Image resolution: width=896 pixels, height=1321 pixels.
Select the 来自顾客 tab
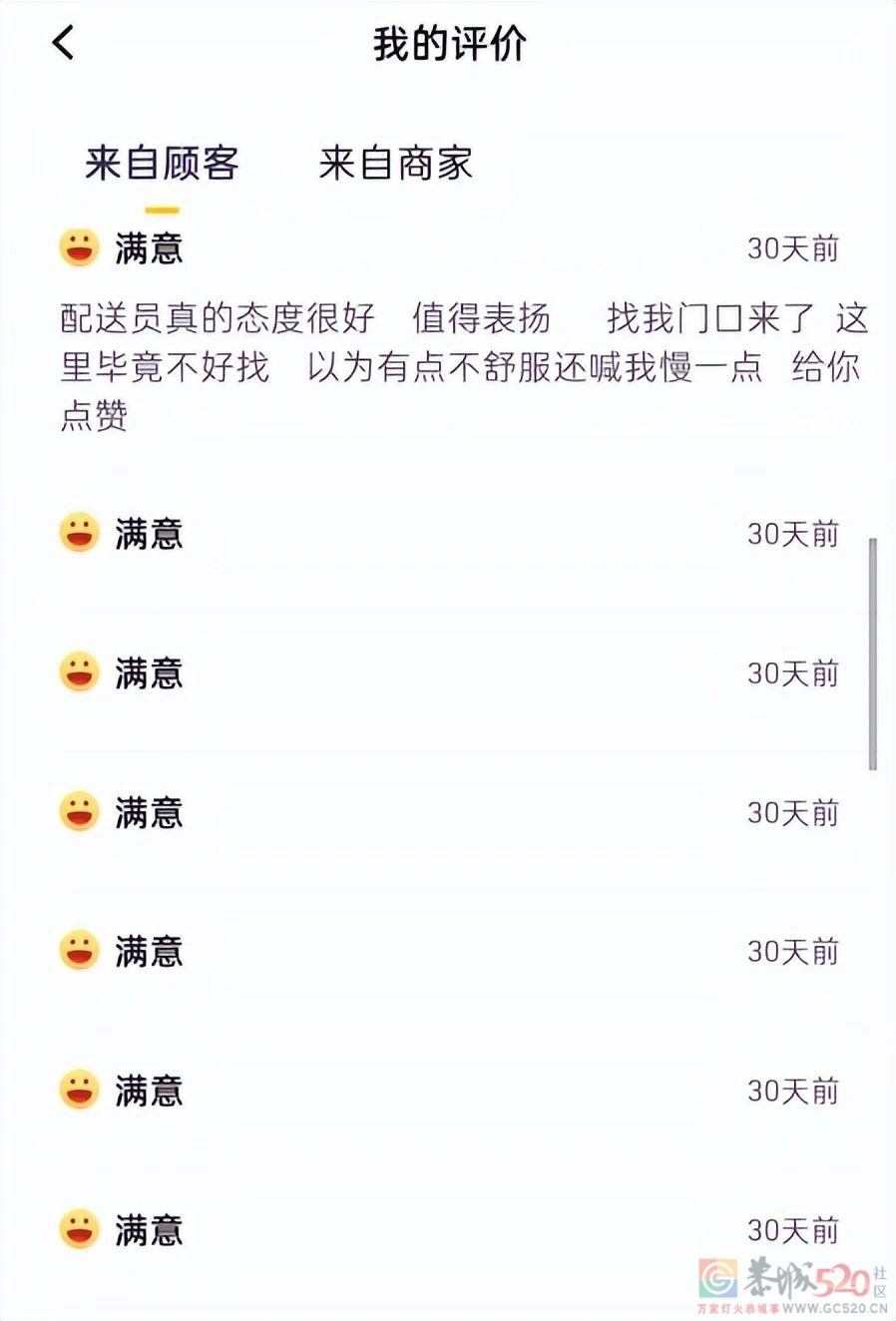click(162, 163)
